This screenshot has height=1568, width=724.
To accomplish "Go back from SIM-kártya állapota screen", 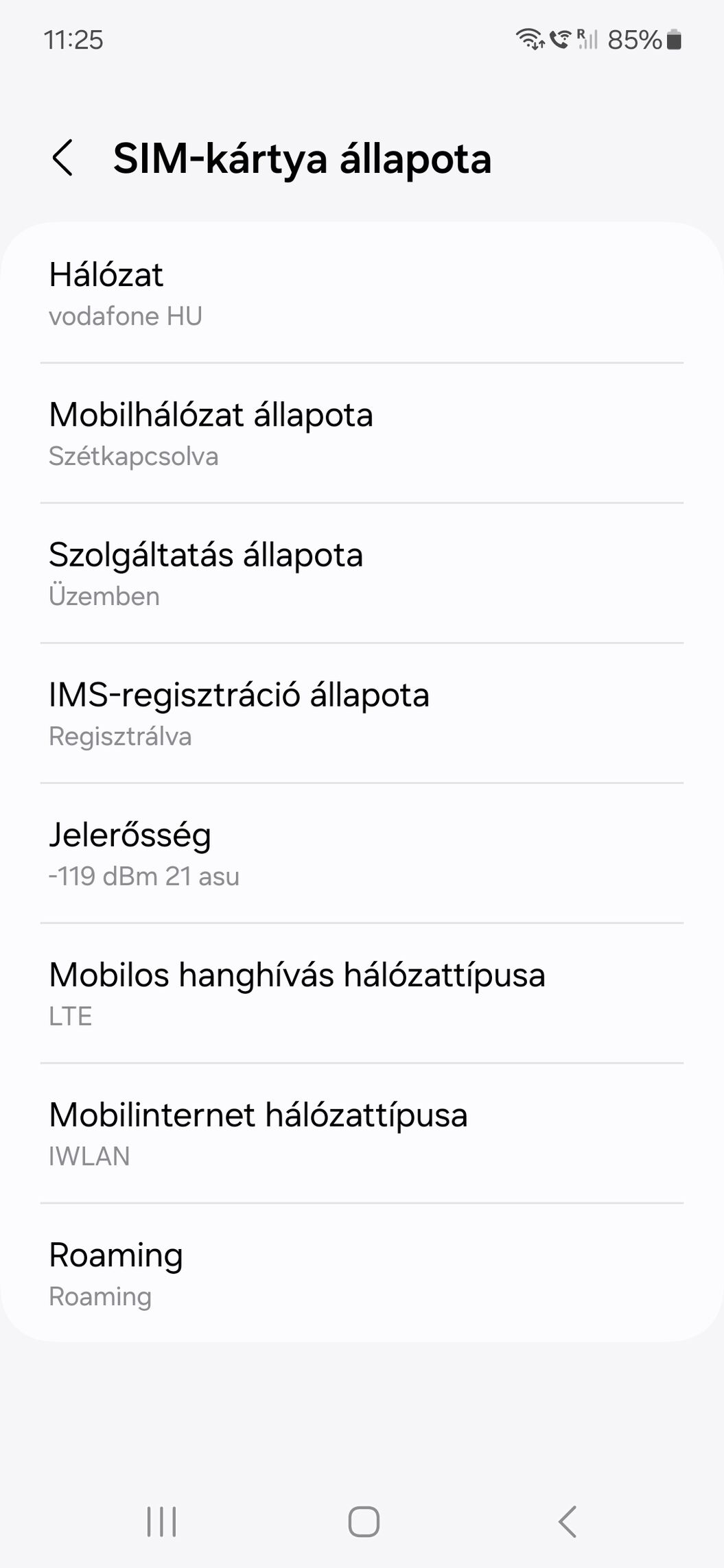I will click(62, 158).
